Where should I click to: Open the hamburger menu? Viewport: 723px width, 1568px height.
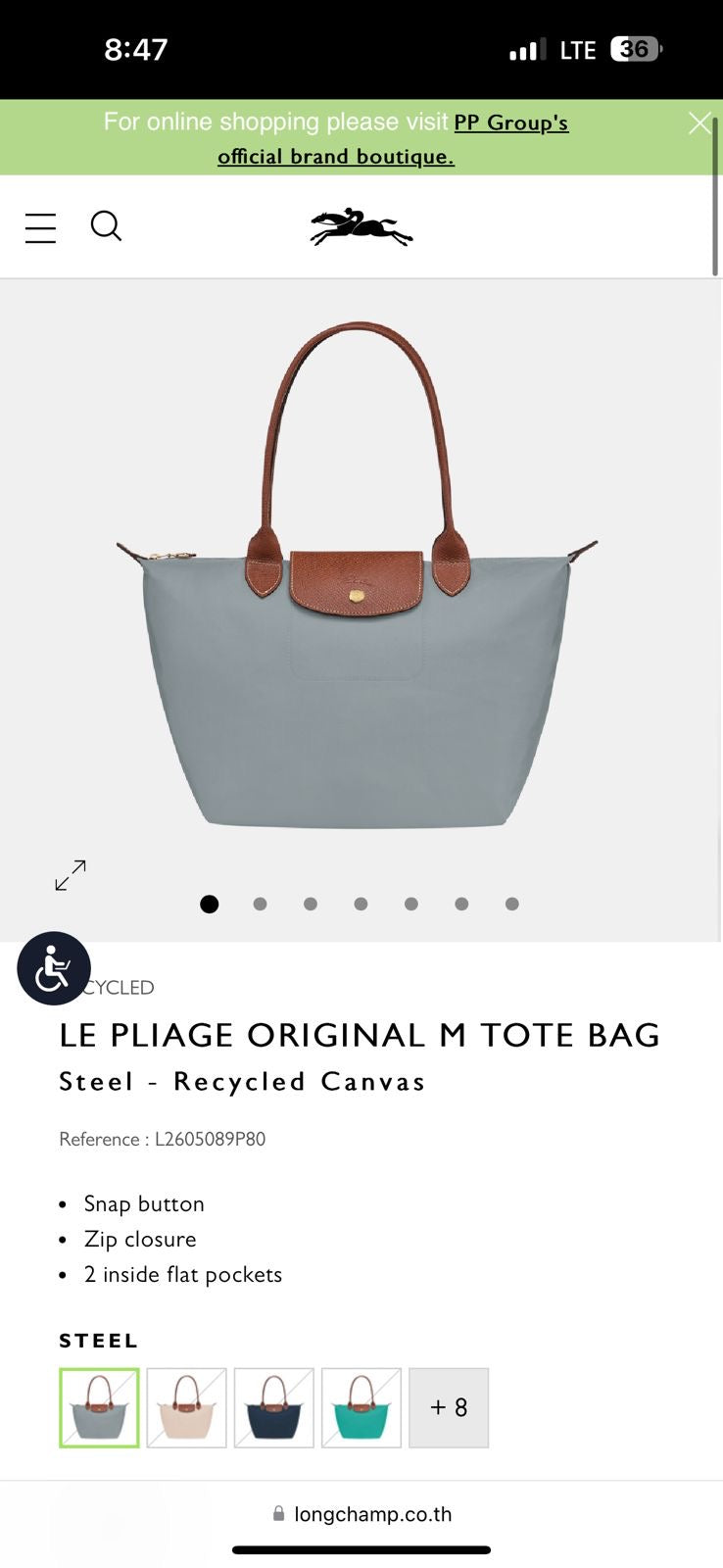pos(40,227)
